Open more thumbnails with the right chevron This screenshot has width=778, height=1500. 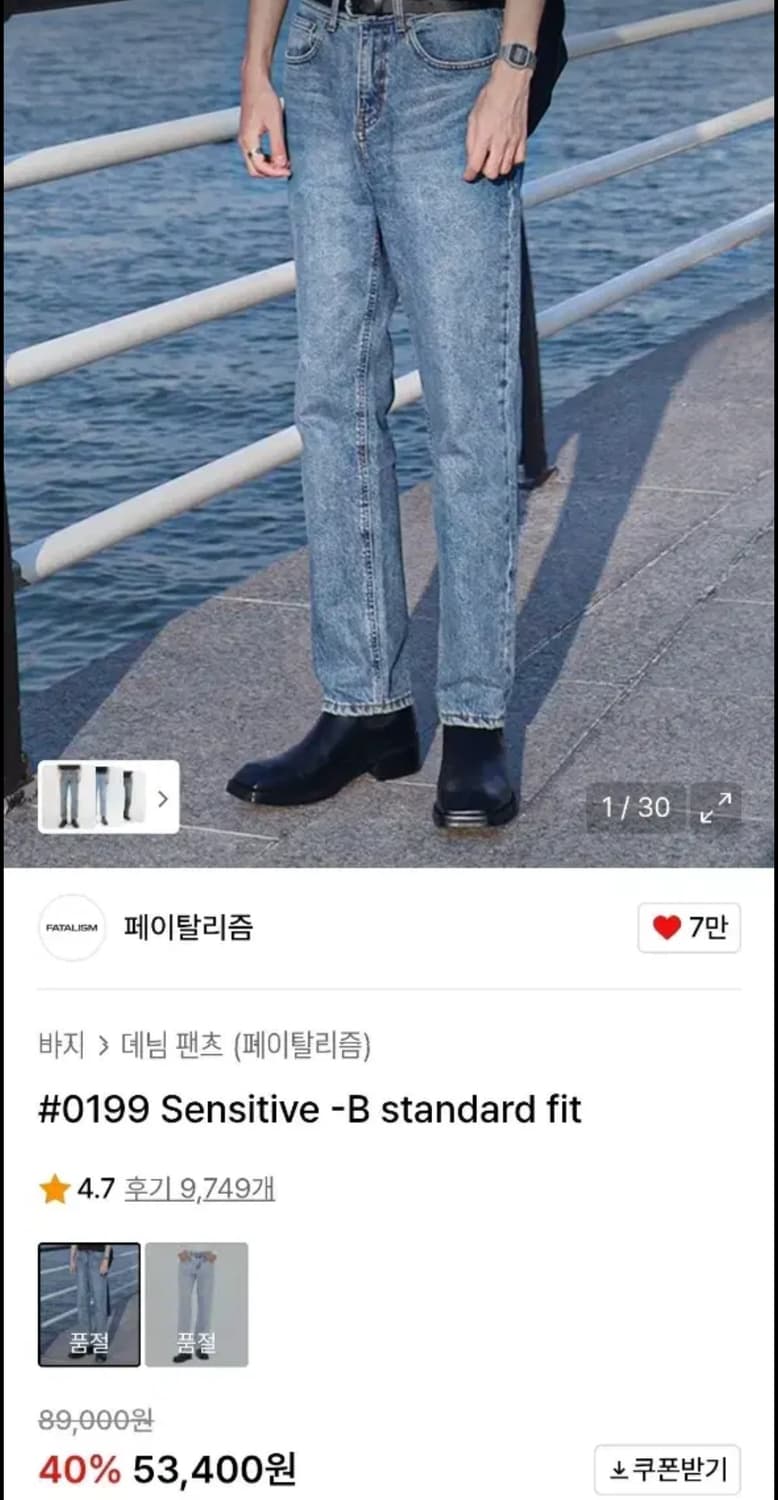(x=161, y=797)
